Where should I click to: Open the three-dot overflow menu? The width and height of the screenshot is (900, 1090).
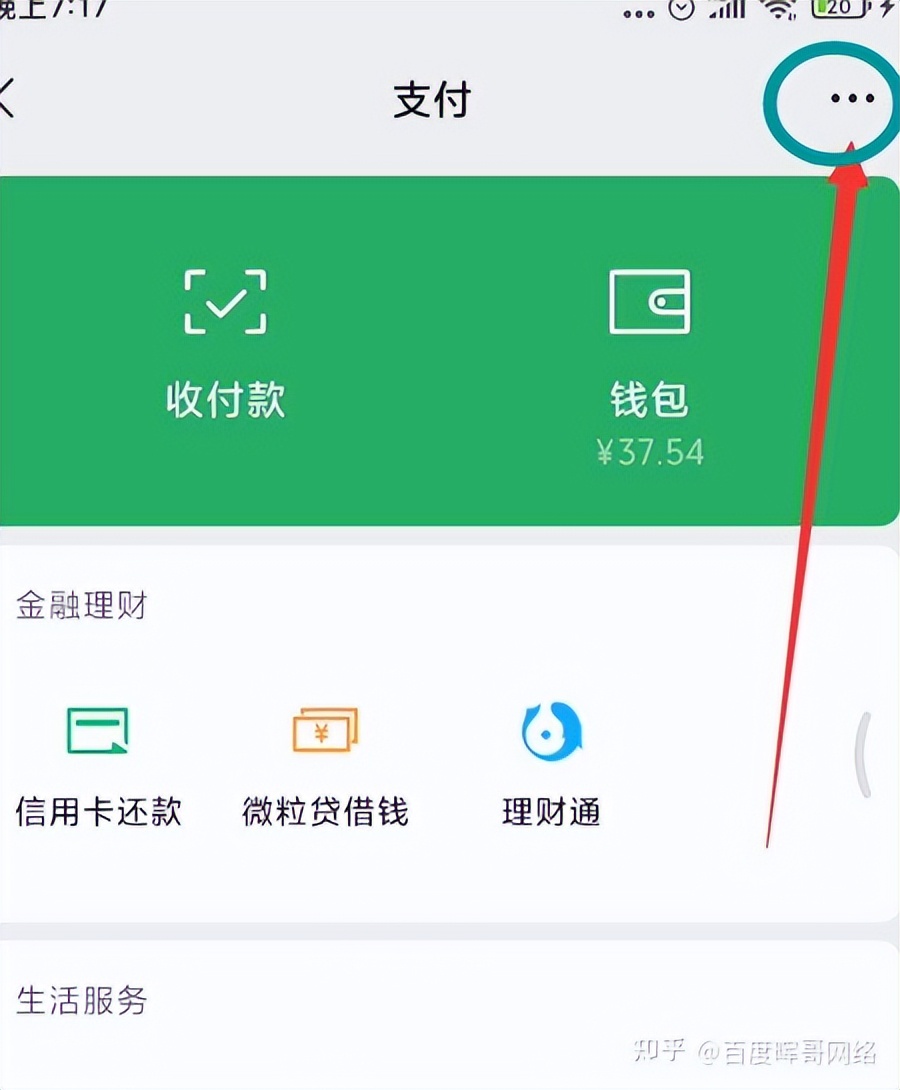click(851, 98)
